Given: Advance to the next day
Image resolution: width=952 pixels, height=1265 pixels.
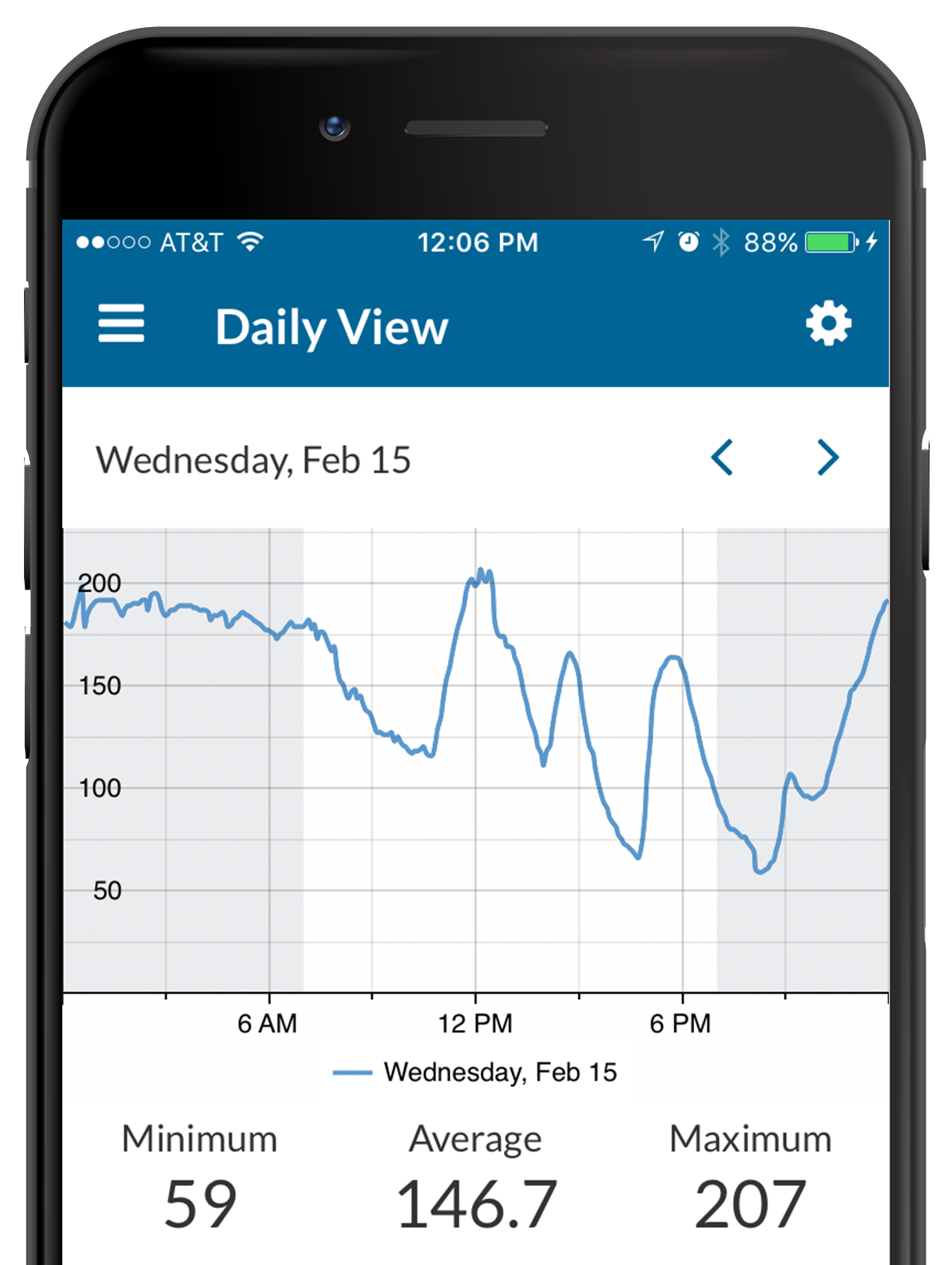Looking at the screenshot, I should click(x=827, y=458).
